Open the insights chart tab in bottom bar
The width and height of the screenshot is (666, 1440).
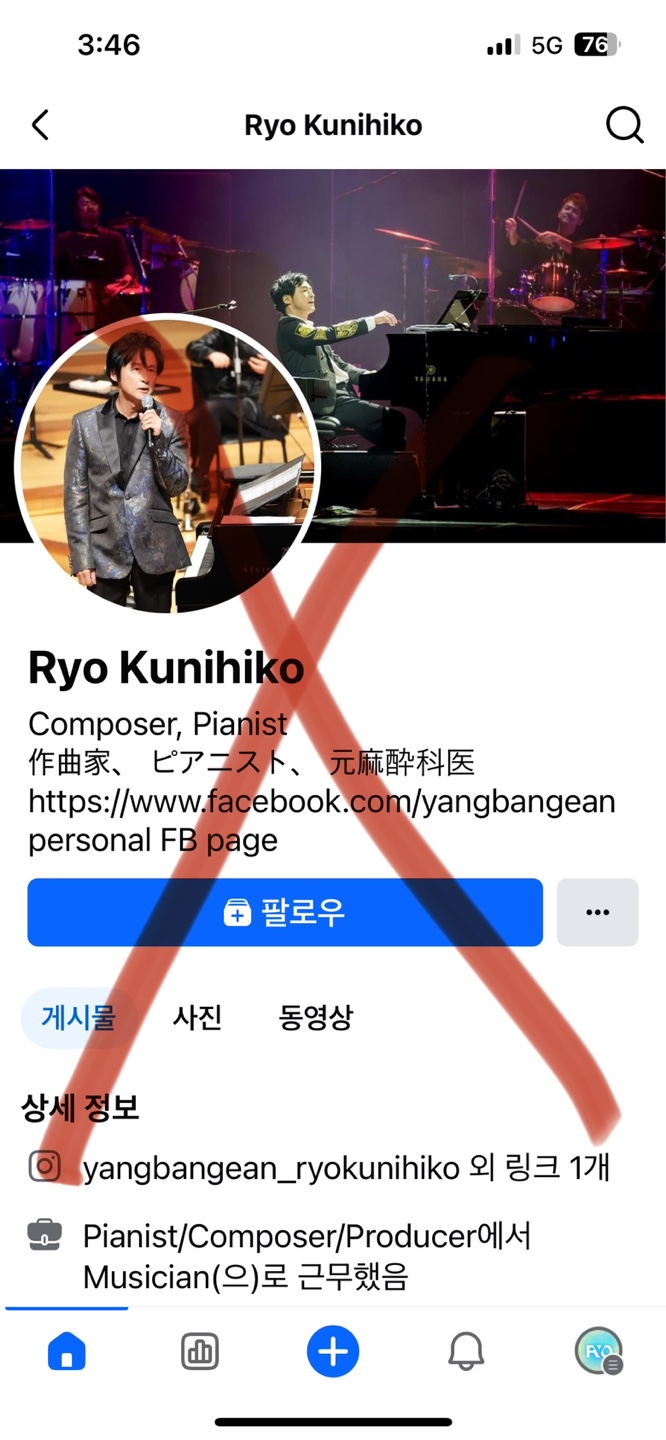click(x=199, y=1352)
